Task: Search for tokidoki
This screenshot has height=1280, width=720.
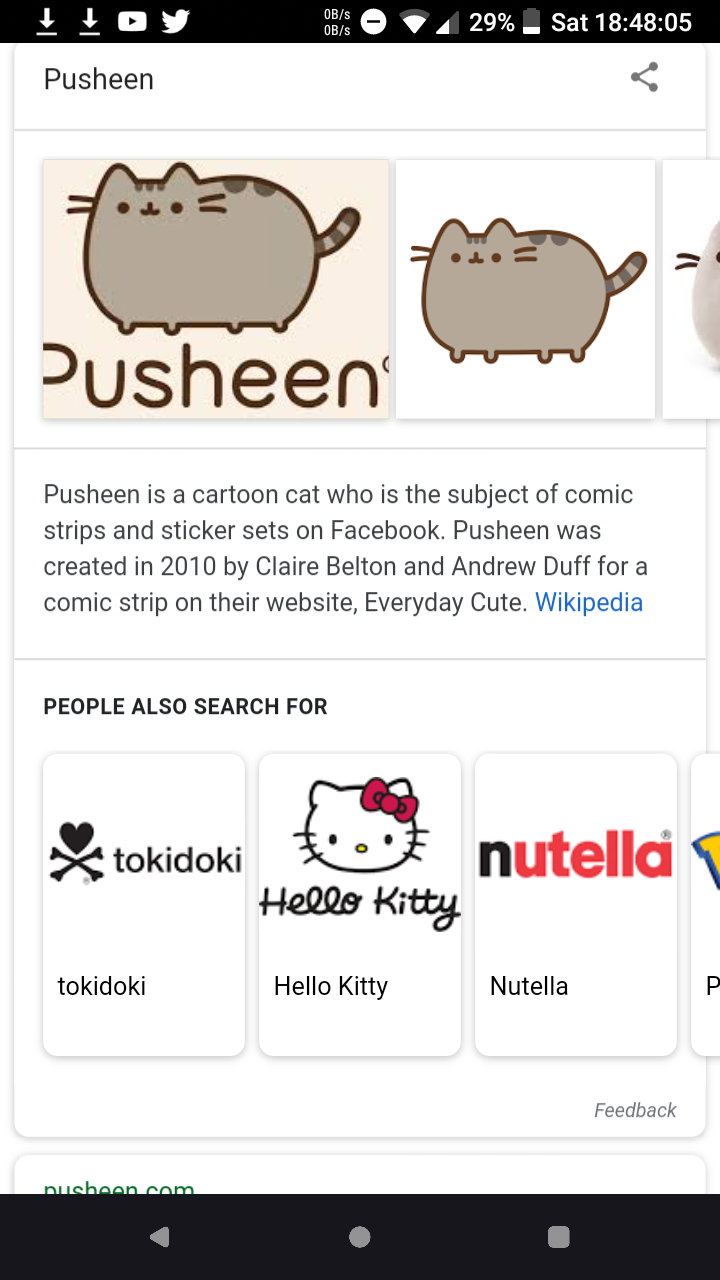Action: [144, 904]
